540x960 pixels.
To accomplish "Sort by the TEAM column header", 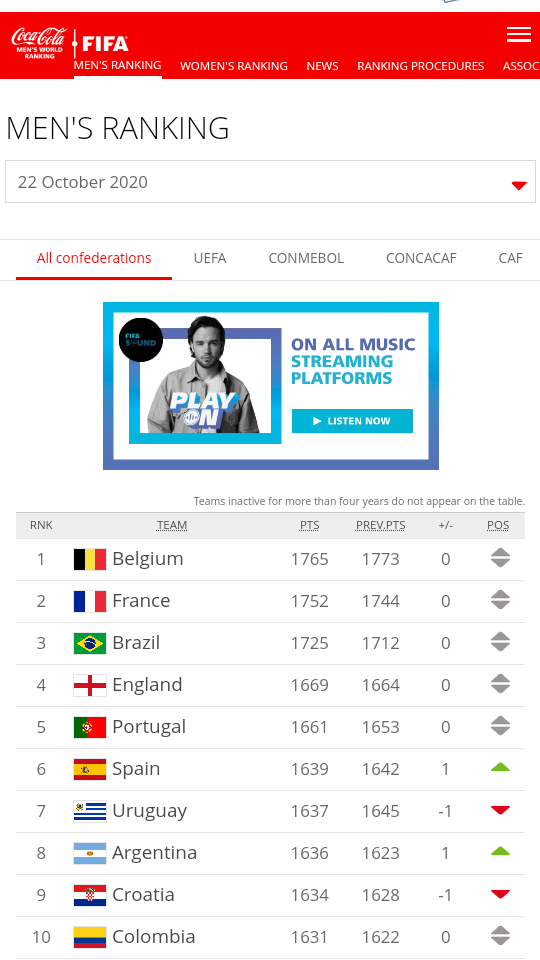I will tap(172, 525).
